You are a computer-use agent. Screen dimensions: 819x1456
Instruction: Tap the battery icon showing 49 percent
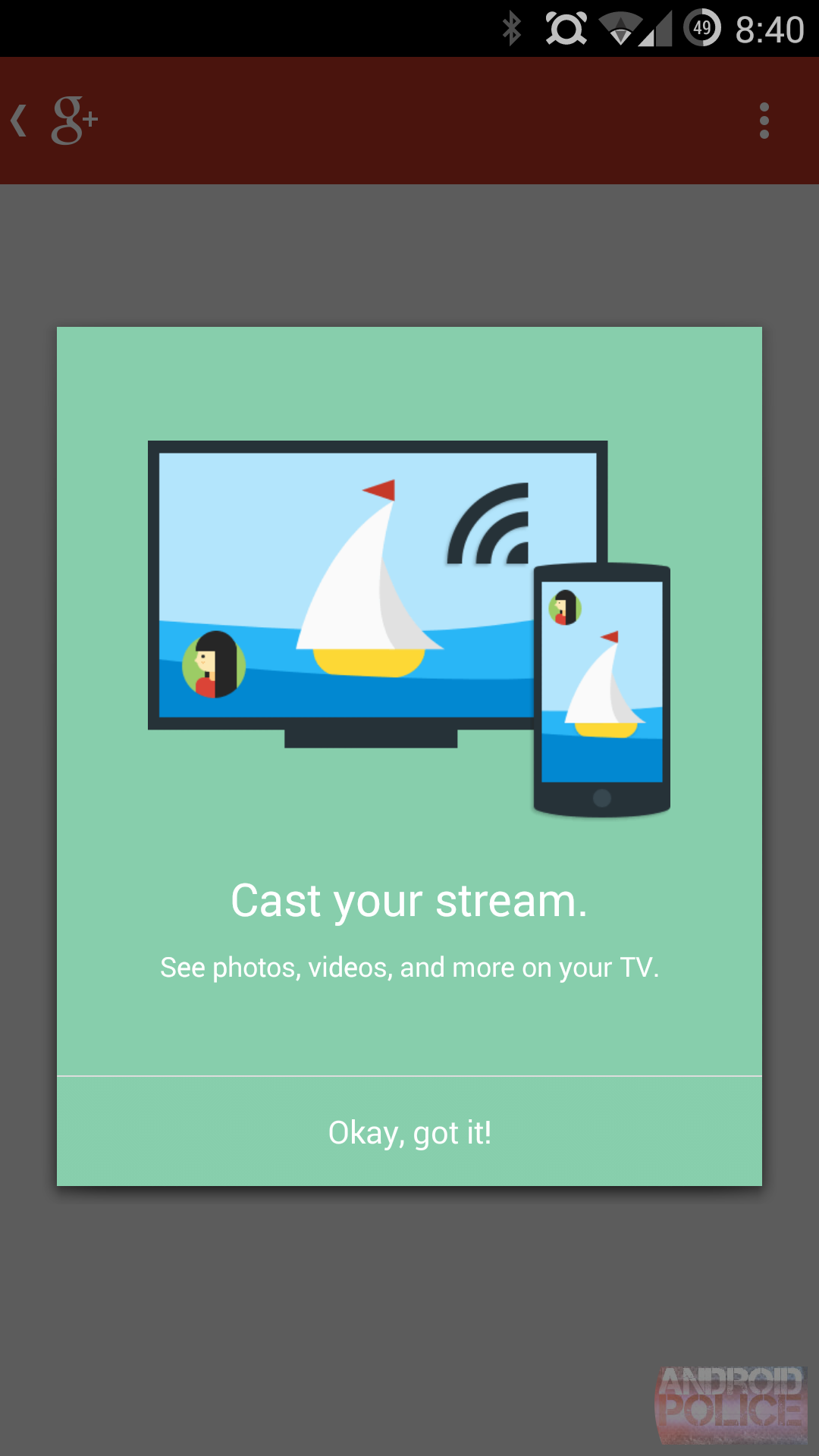pos(699,27)
